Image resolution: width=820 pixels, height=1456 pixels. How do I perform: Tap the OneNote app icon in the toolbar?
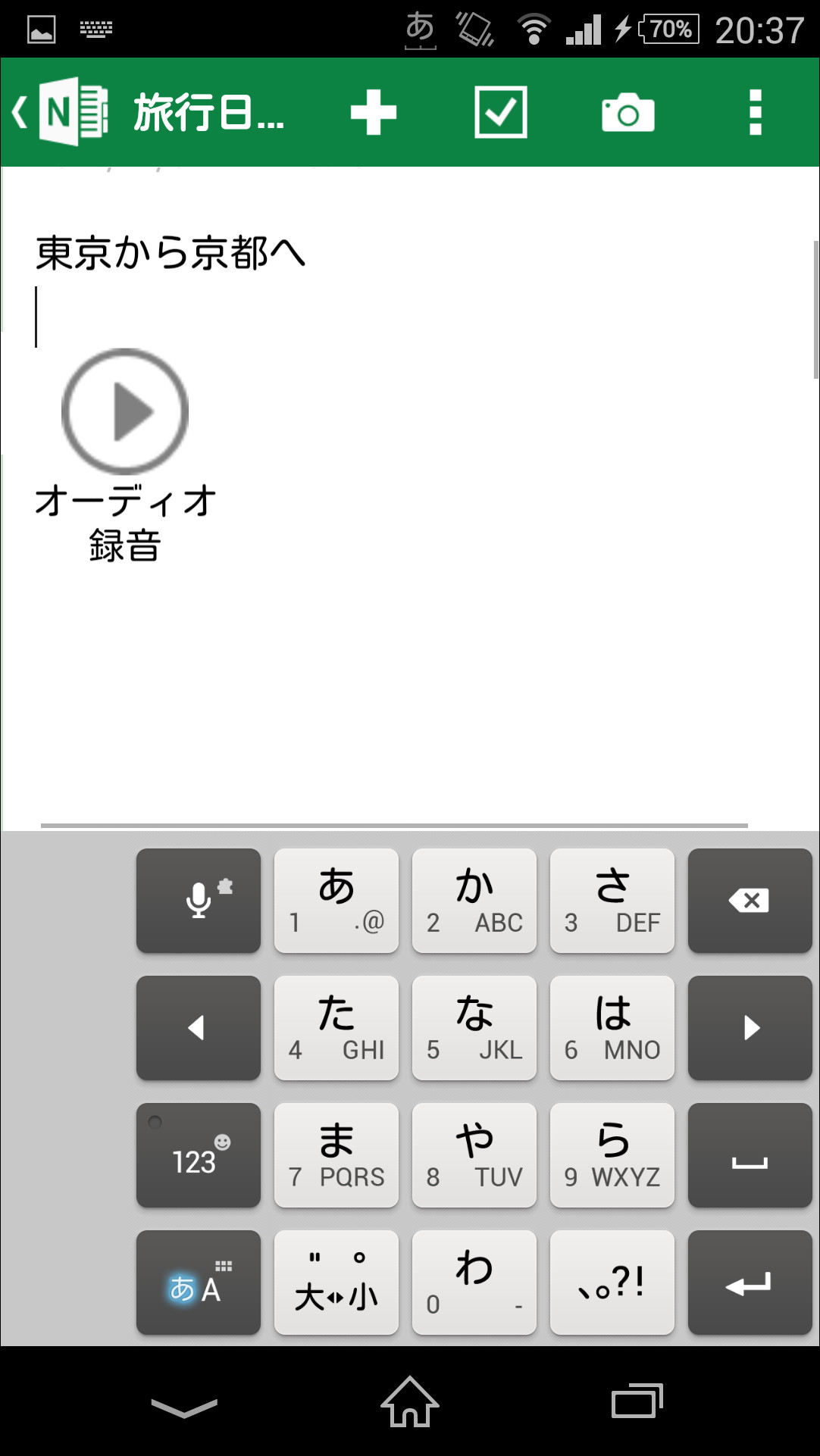point(74,111)
